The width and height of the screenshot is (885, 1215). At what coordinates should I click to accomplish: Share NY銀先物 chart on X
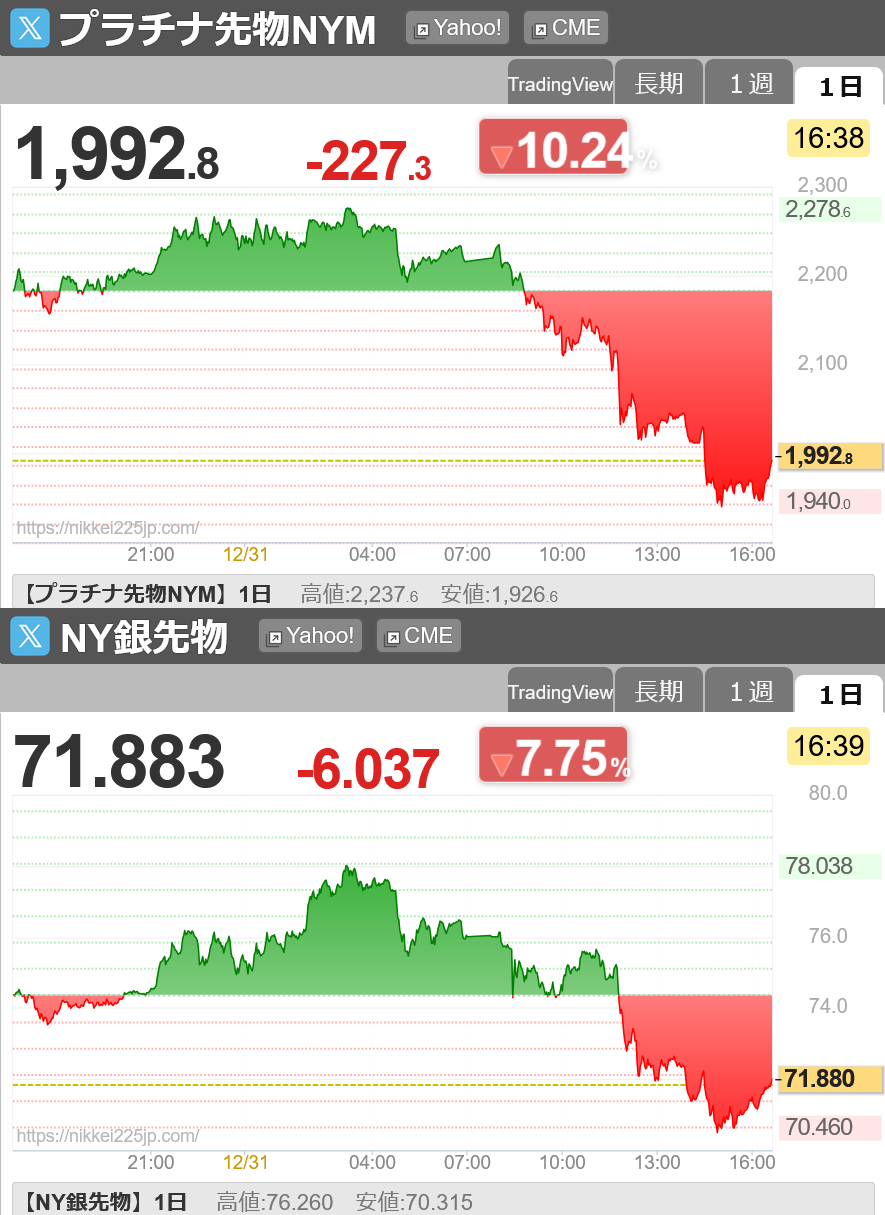(30, 637)
